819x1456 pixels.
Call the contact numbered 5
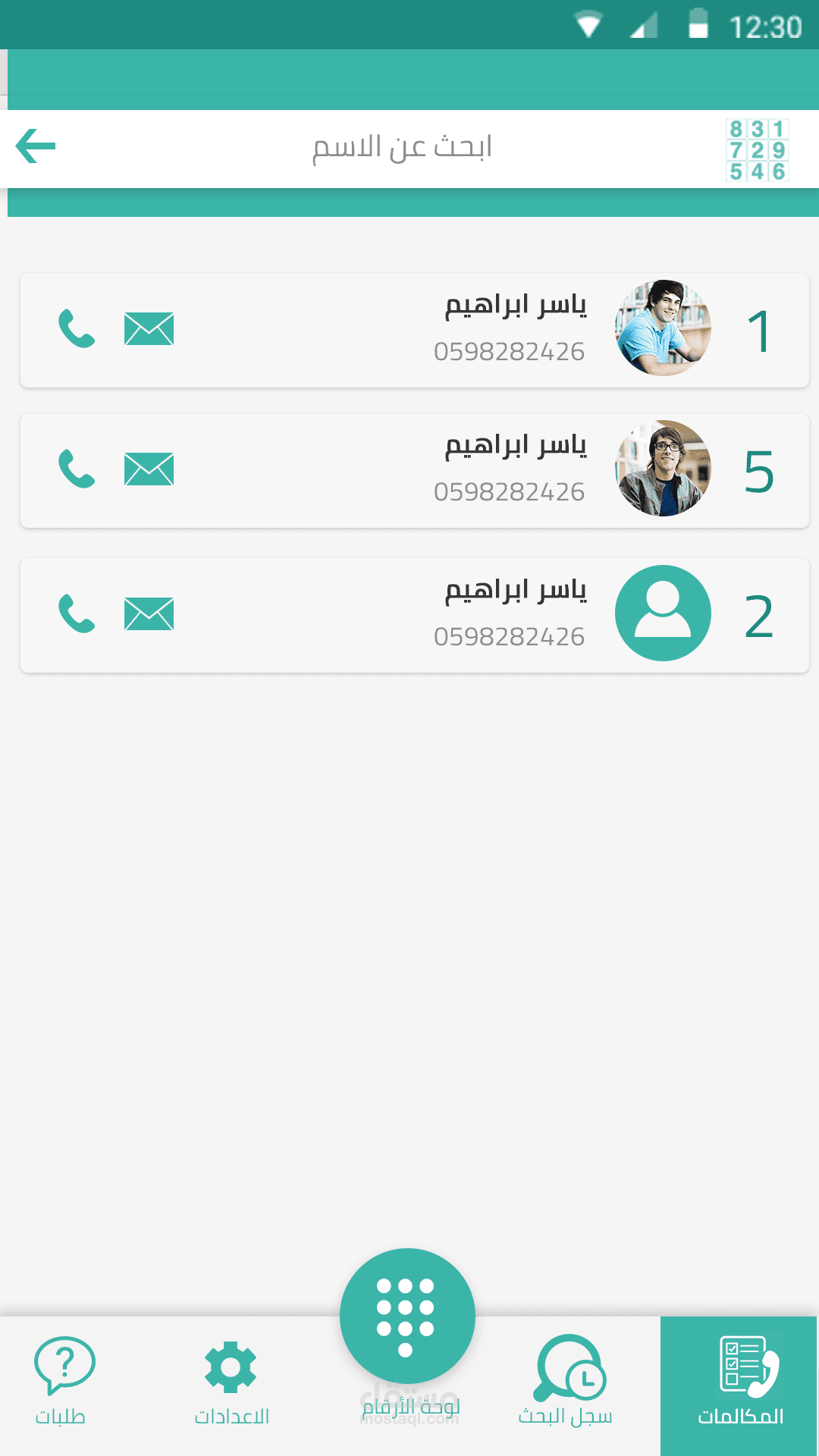coord(77,469)
